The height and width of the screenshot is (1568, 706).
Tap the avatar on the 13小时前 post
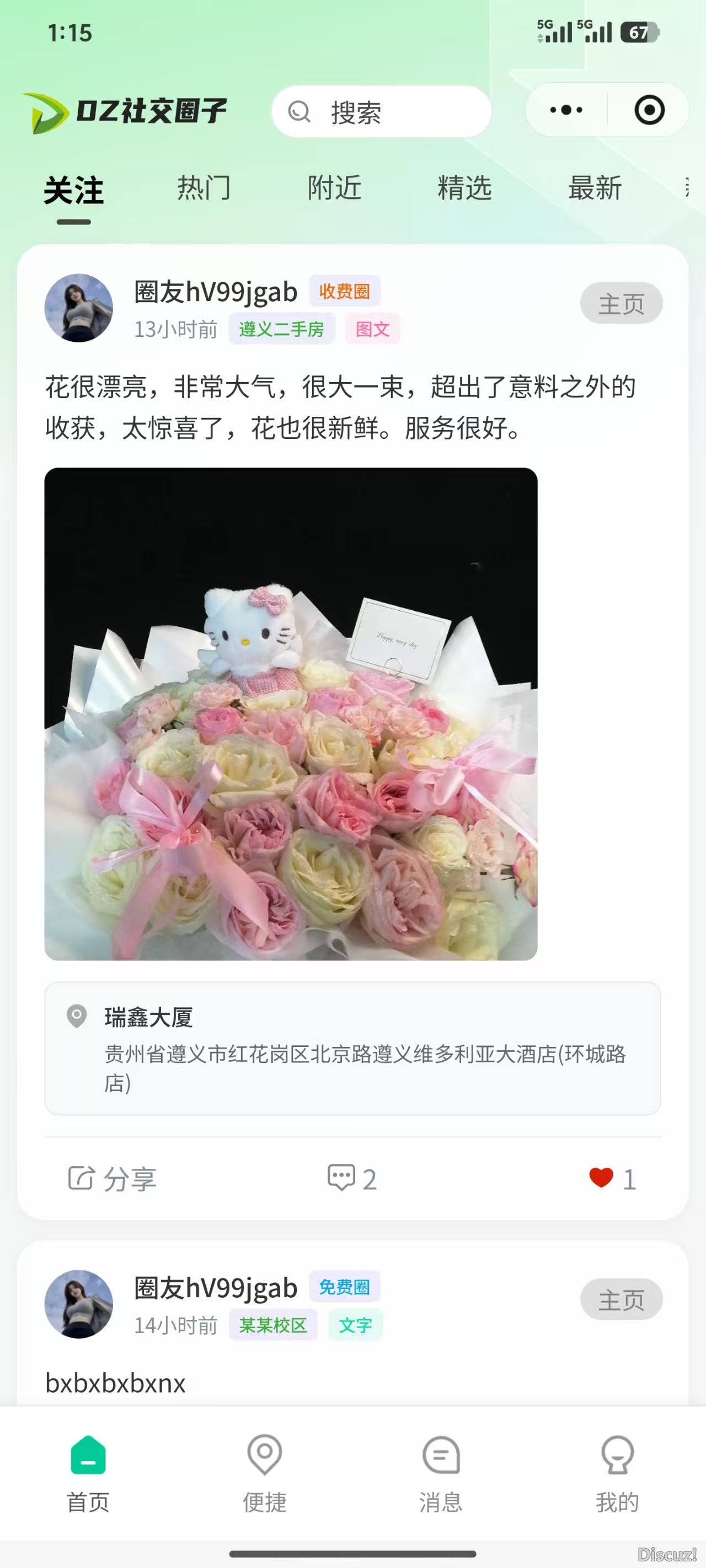coord(78,308)
